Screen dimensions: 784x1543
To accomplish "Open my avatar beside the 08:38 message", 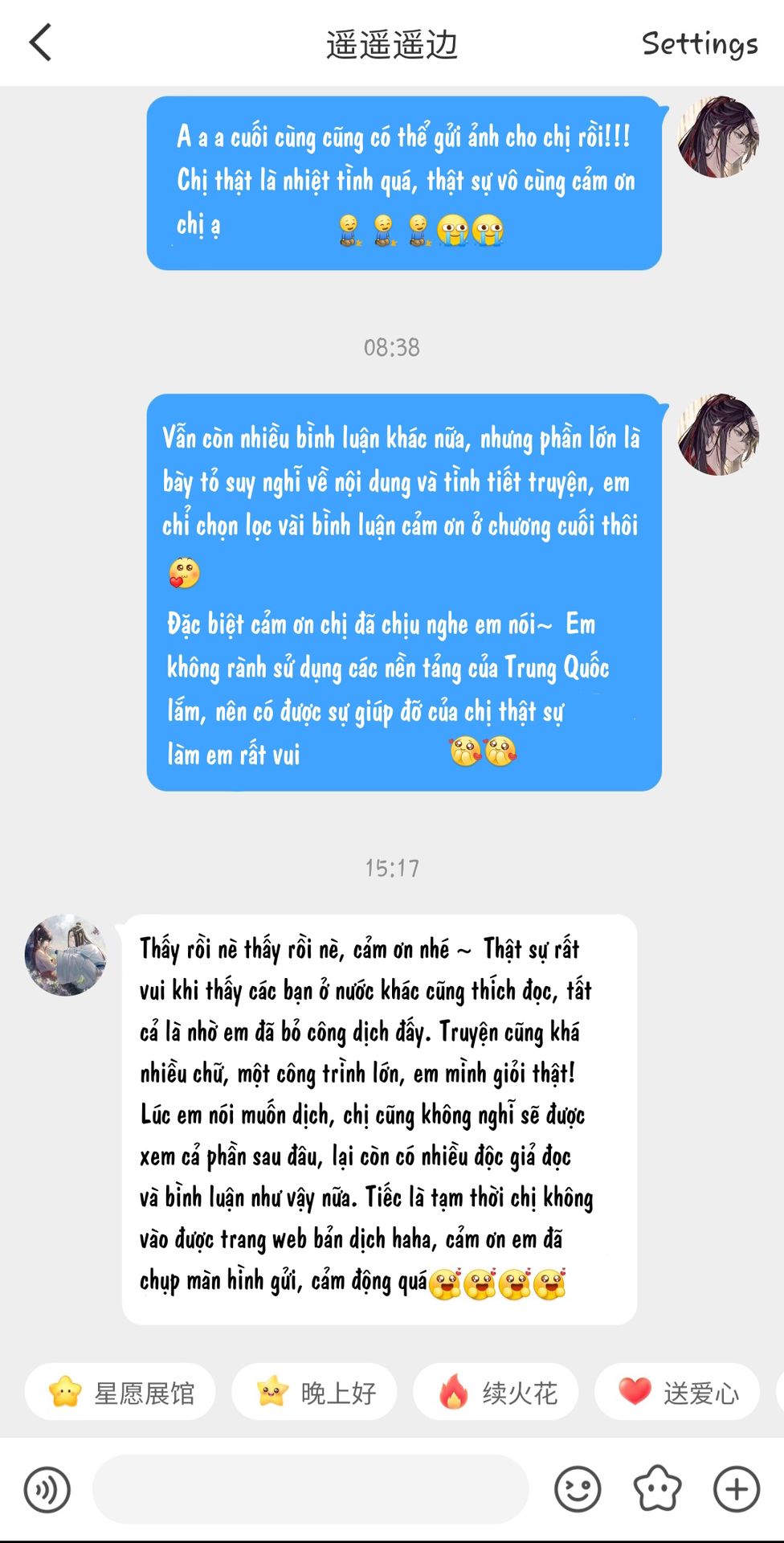I will 718,435.
